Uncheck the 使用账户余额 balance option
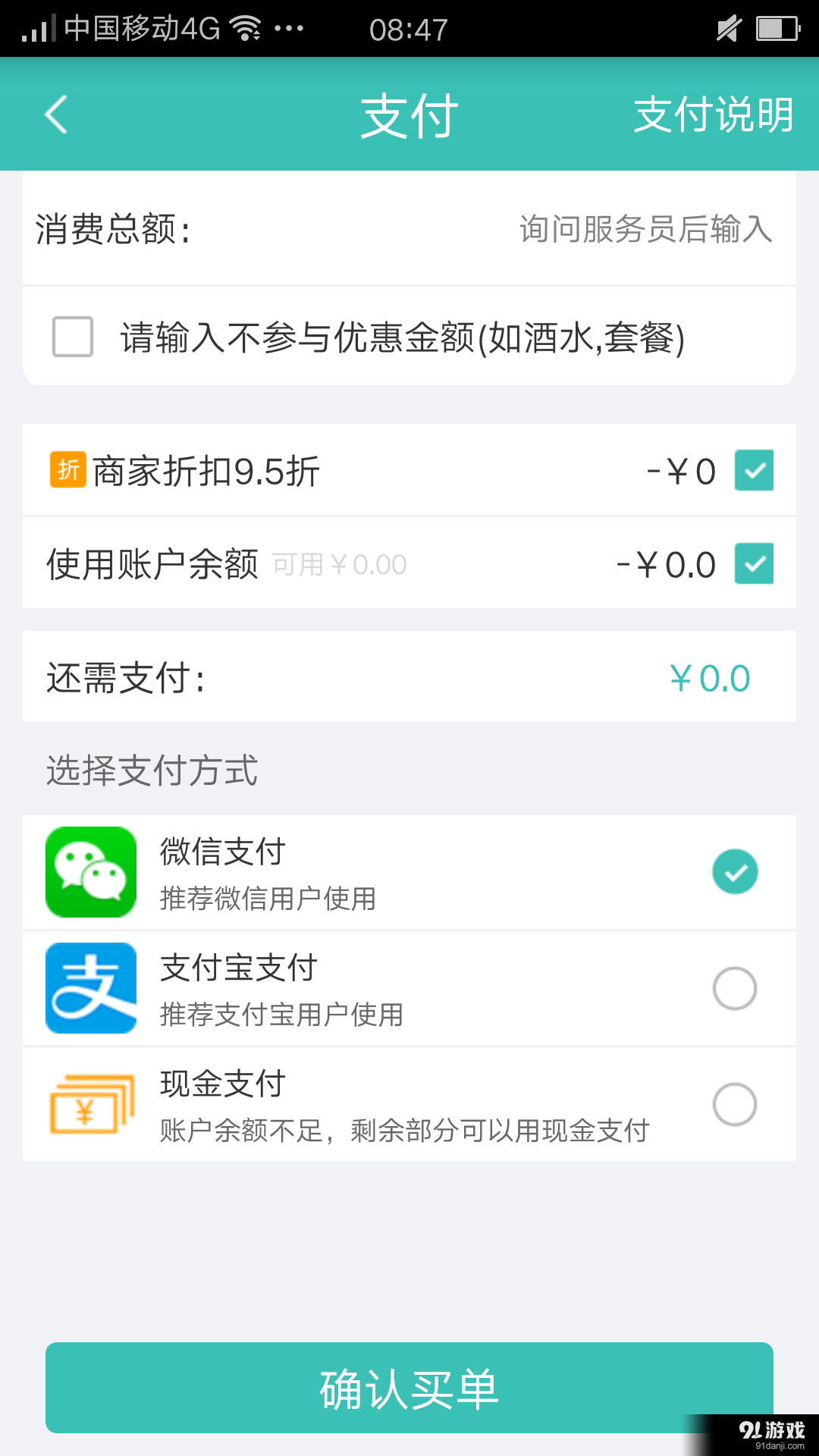This screenshot has width=819, height=1456. (754, 564)
